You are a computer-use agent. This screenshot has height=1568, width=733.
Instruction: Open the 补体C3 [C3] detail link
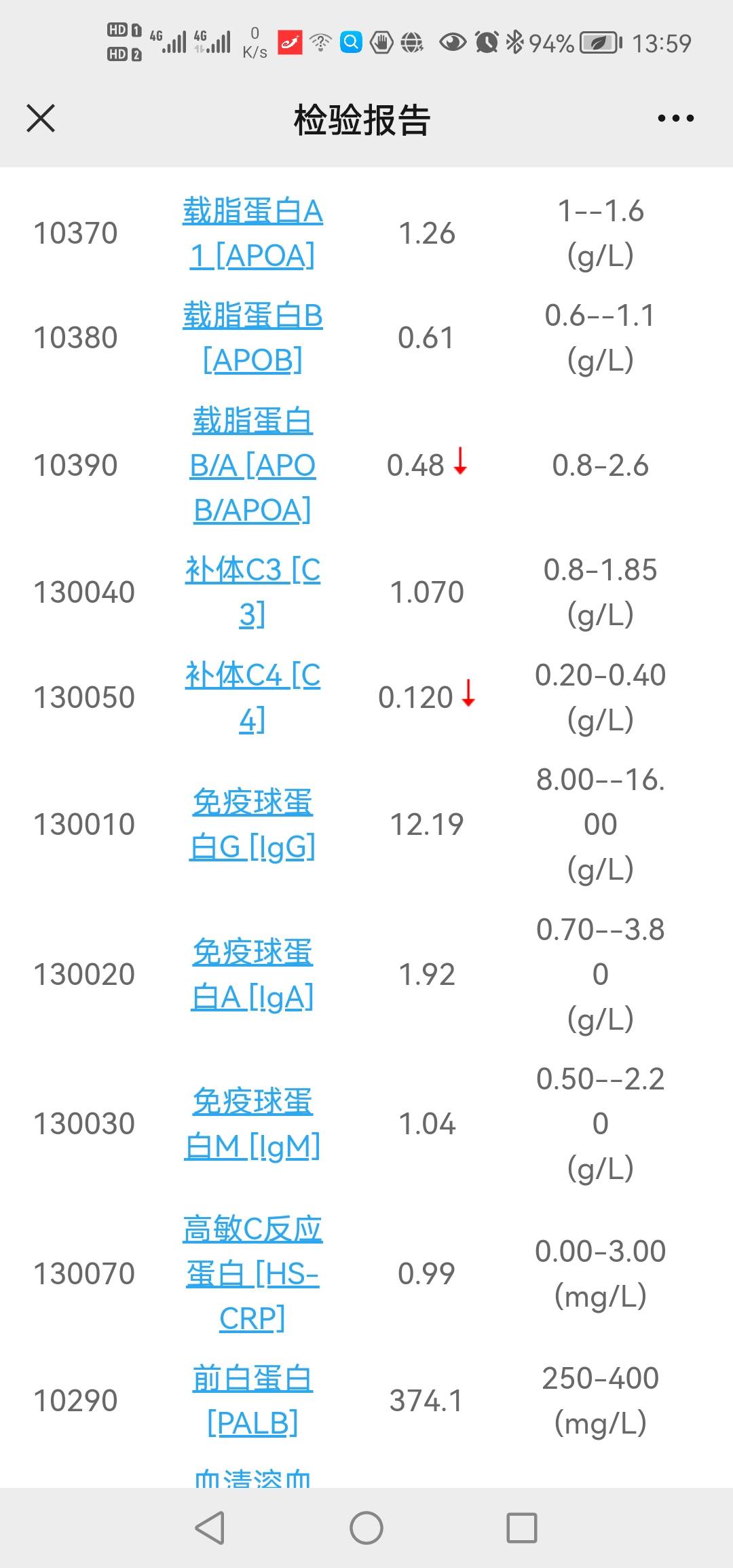252,592
